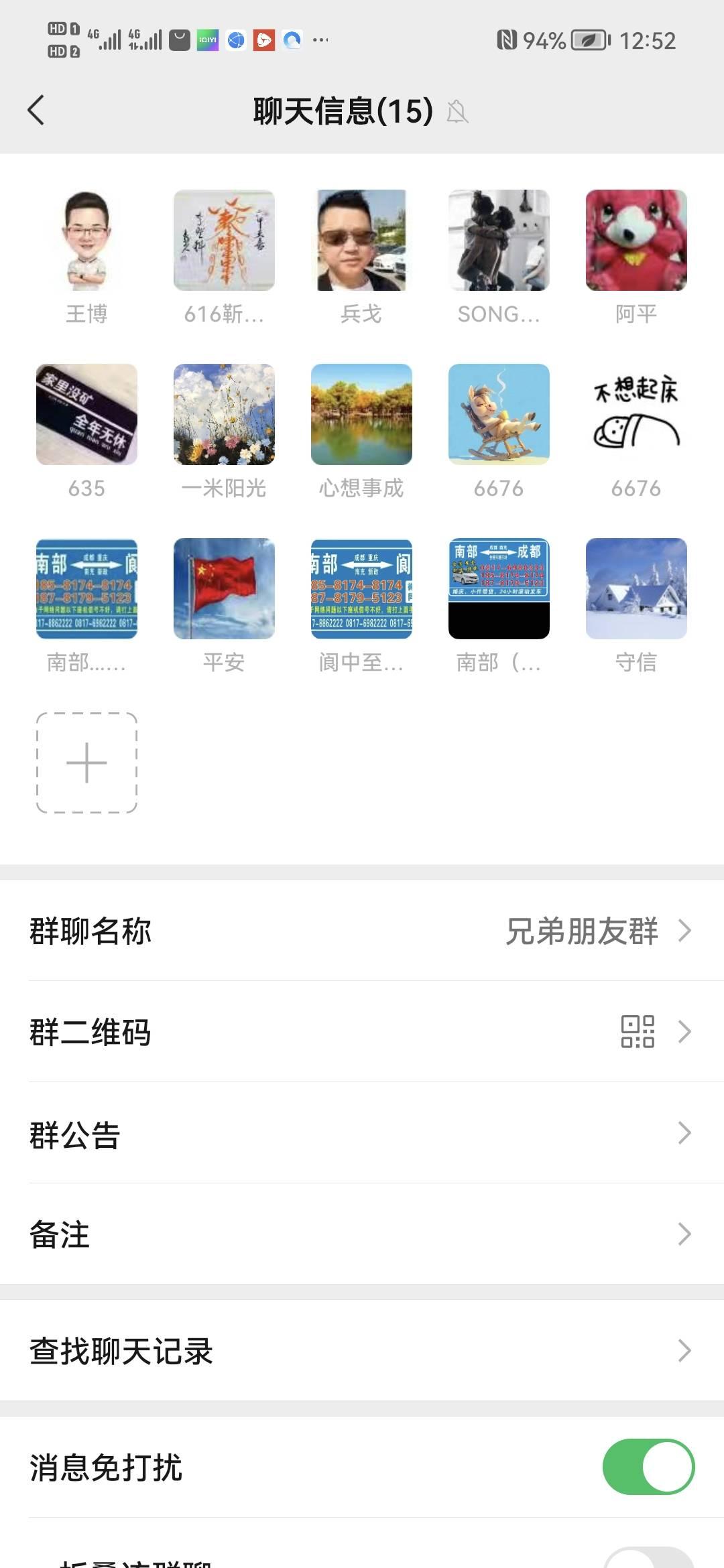Go back from chat info page
Screen dimensions: 724x1568
click(36, 110)
